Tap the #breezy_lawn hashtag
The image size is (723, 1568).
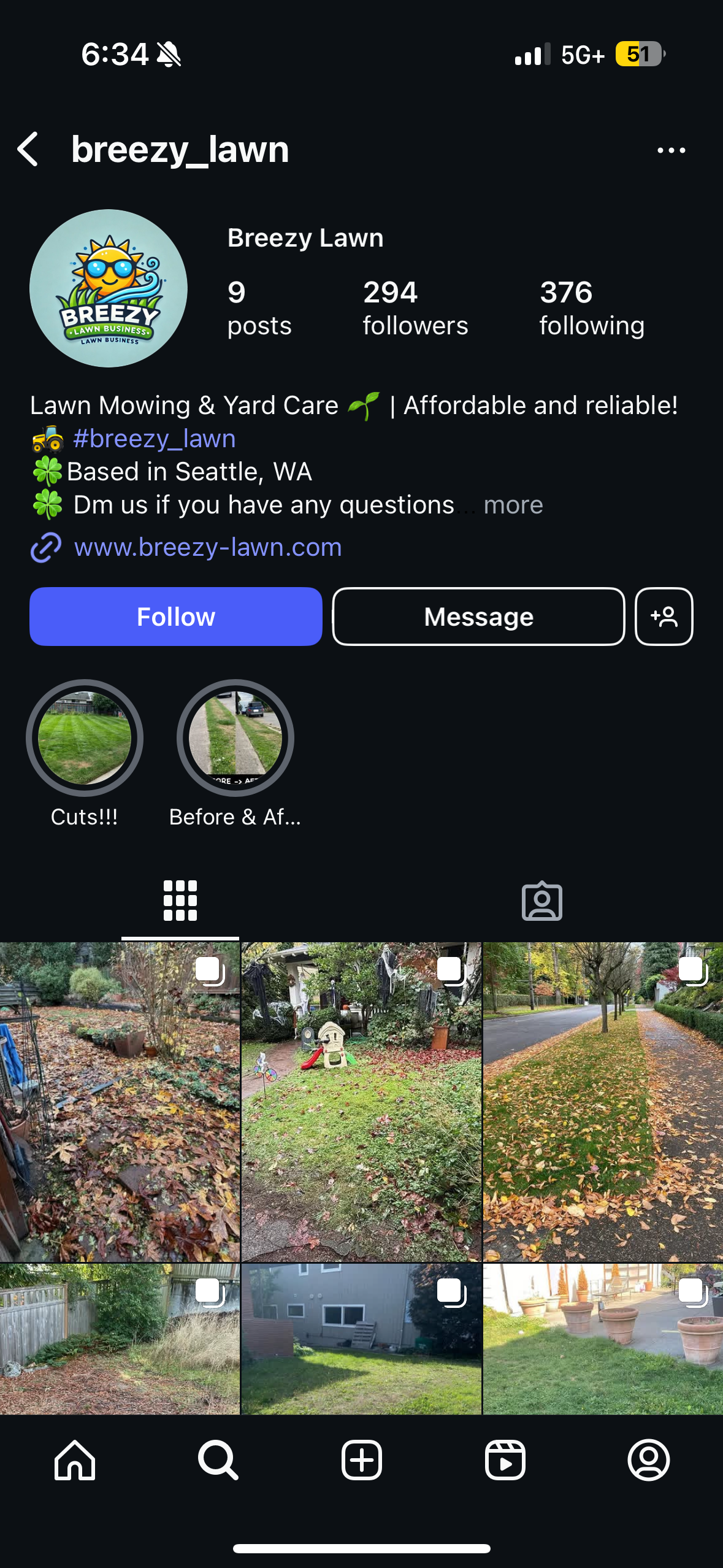click(154, 439)
